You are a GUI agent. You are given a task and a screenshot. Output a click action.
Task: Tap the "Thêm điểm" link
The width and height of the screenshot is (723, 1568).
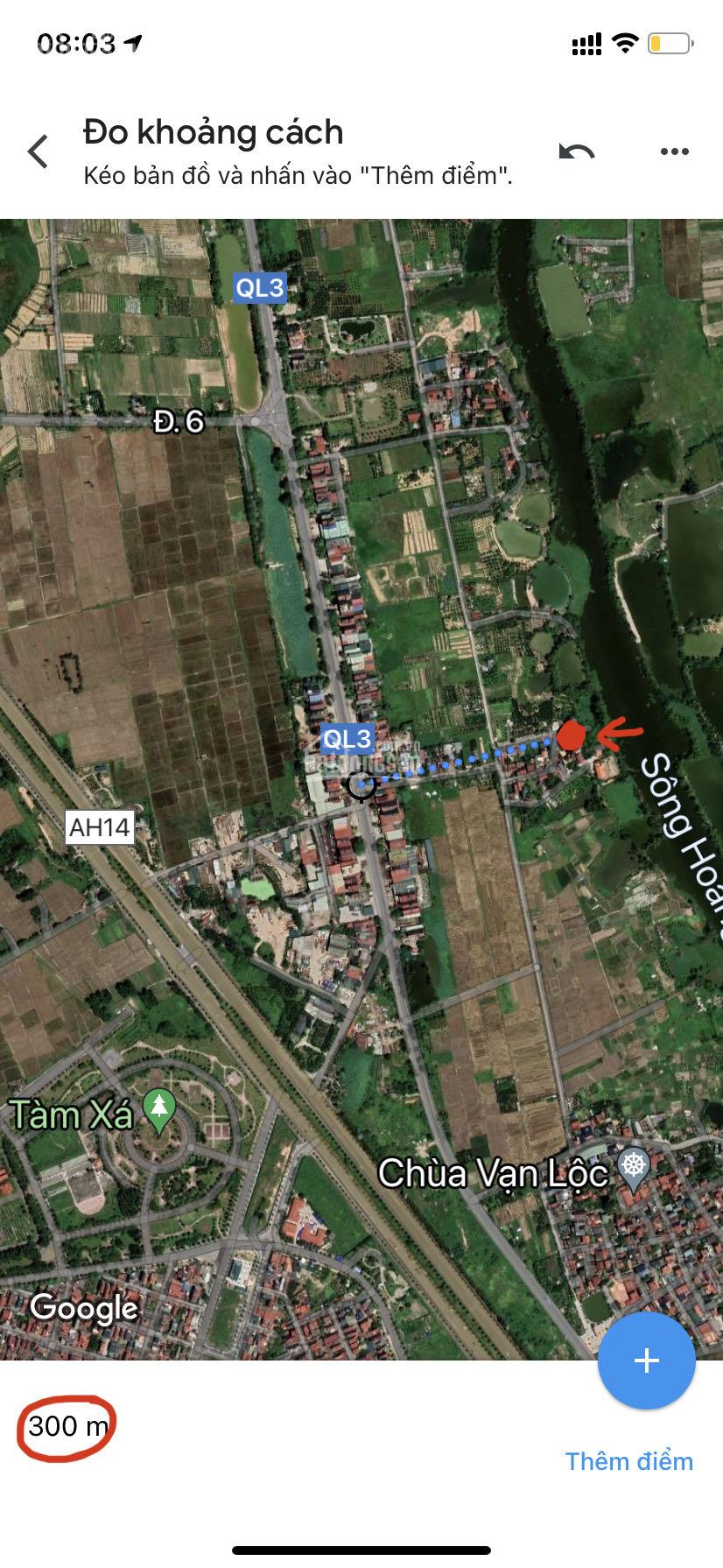(x=628, y=1461)
